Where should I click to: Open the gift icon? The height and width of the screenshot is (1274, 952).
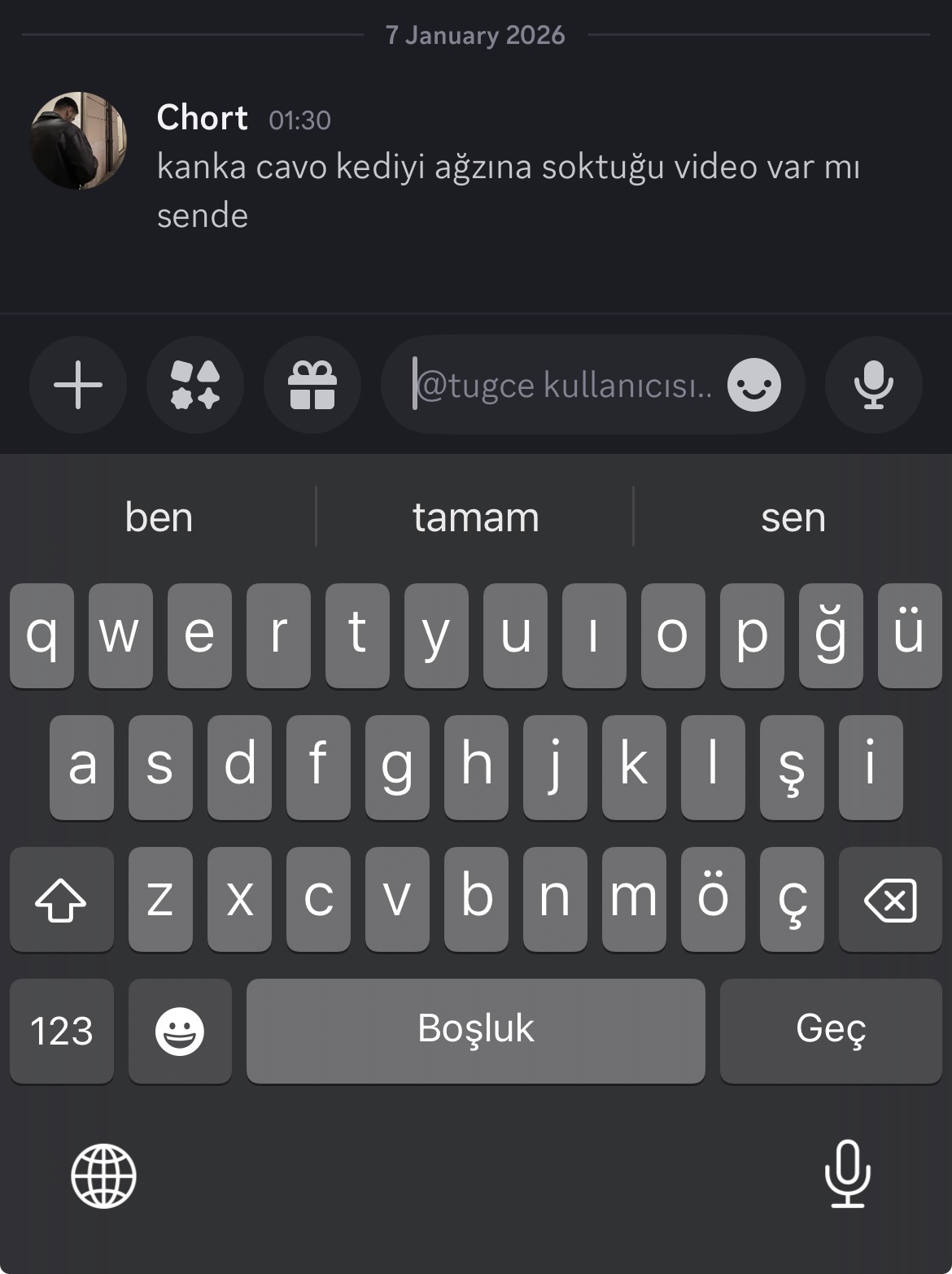tap(312, 384)
